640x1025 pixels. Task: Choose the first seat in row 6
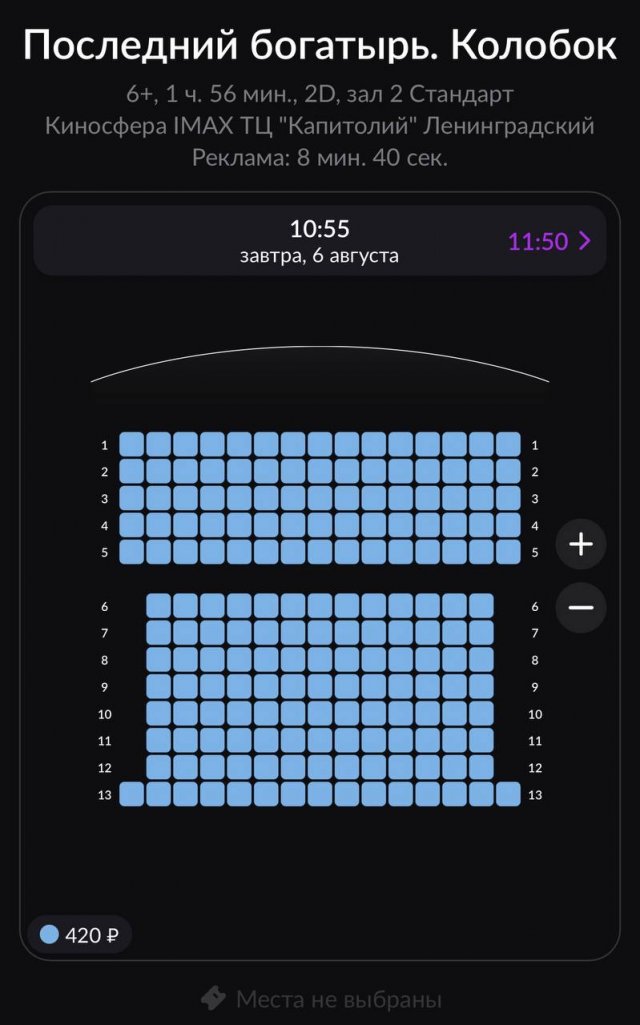point(158,606)
